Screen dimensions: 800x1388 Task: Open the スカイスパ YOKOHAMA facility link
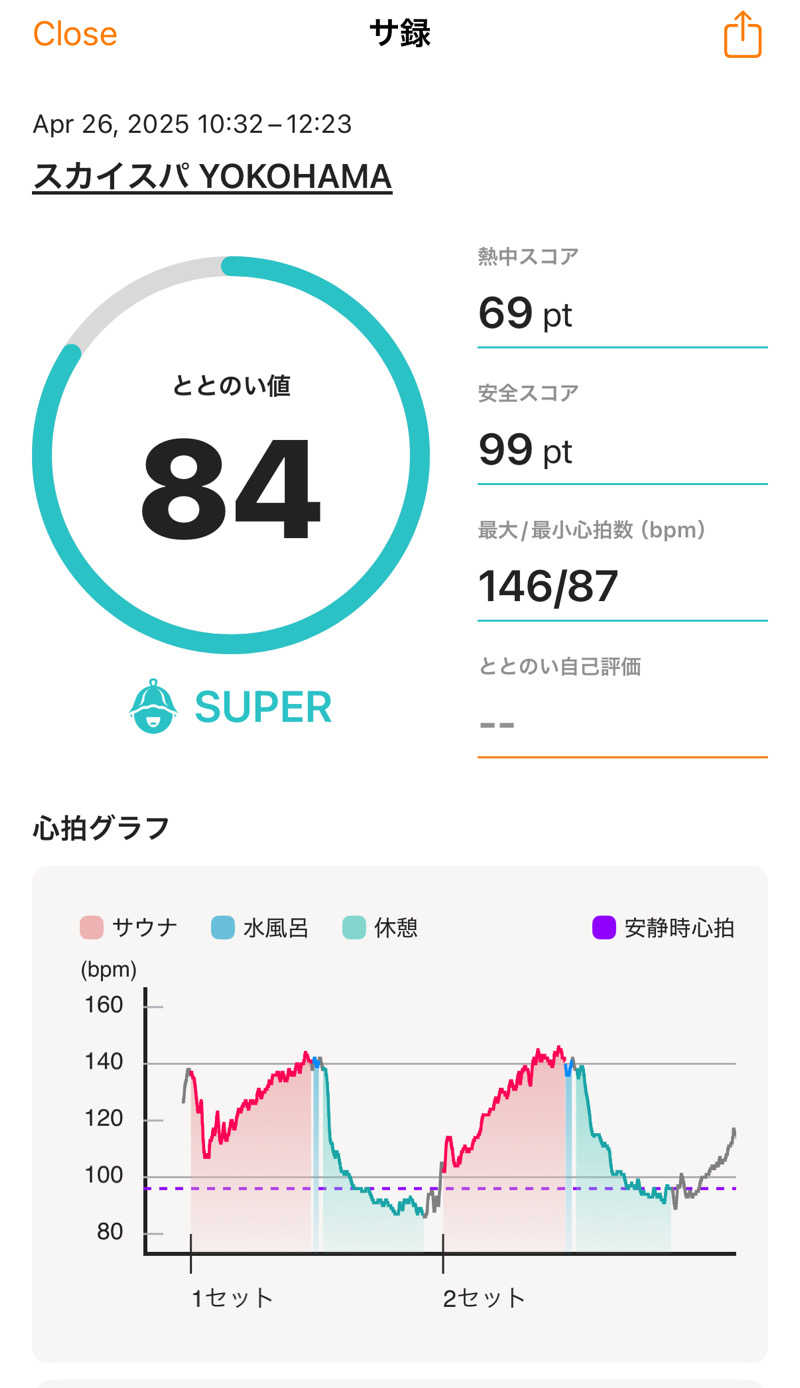tap(212, 177)
